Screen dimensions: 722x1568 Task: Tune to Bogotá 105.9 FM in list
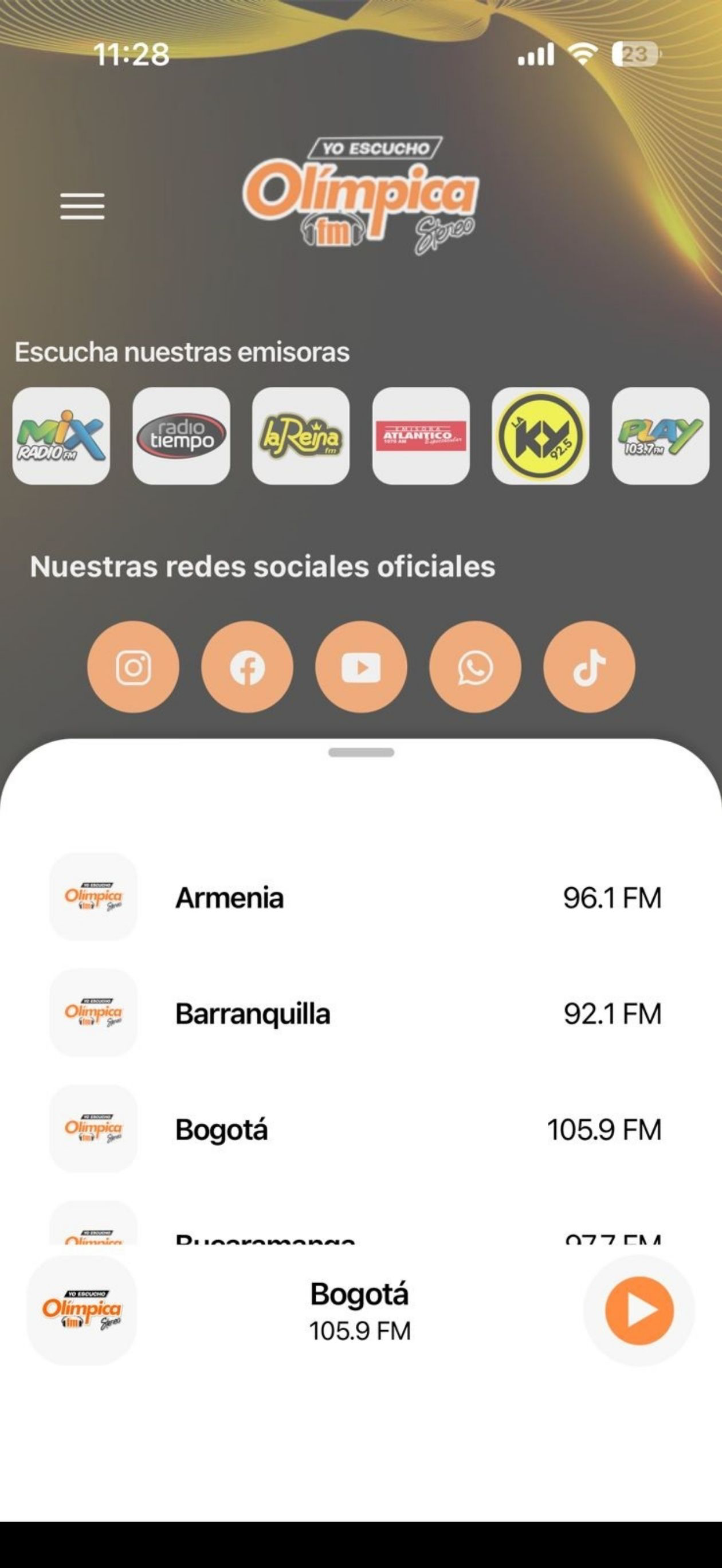[x=361, y=1129]
